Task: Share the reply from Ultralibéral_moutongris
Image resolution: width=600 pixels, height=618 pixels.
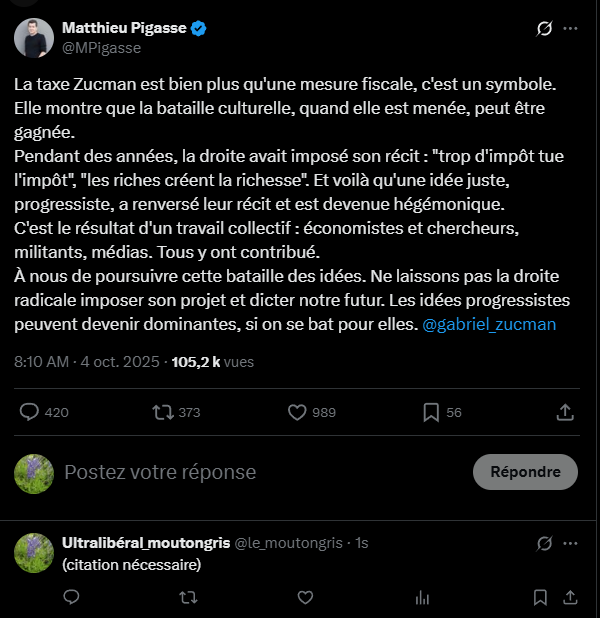Action: pyautogui.click(x=570, y=597)
